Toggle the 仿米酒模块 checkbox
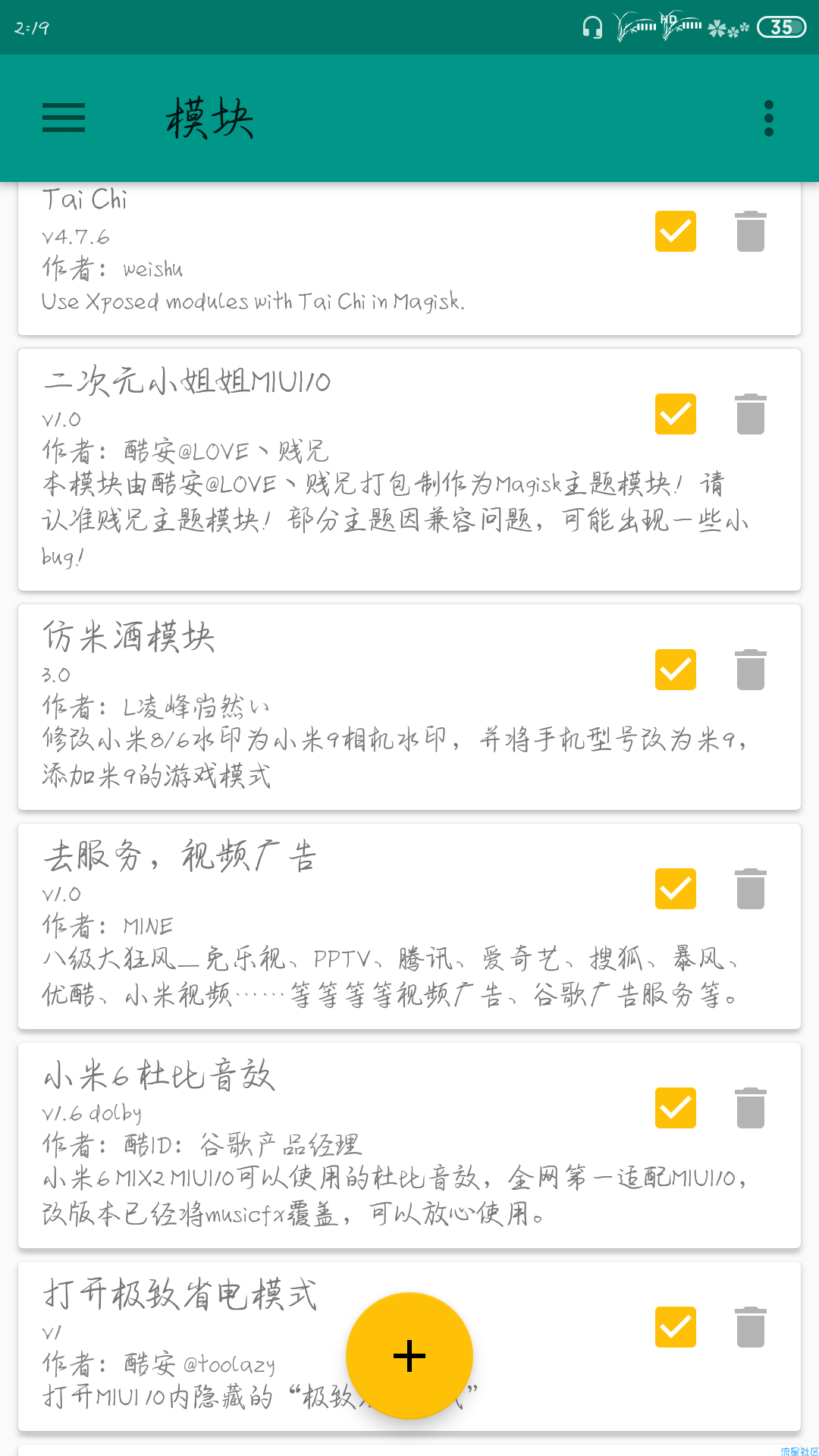This screenshot has height=1456, width=819. [x=676, y=670]
